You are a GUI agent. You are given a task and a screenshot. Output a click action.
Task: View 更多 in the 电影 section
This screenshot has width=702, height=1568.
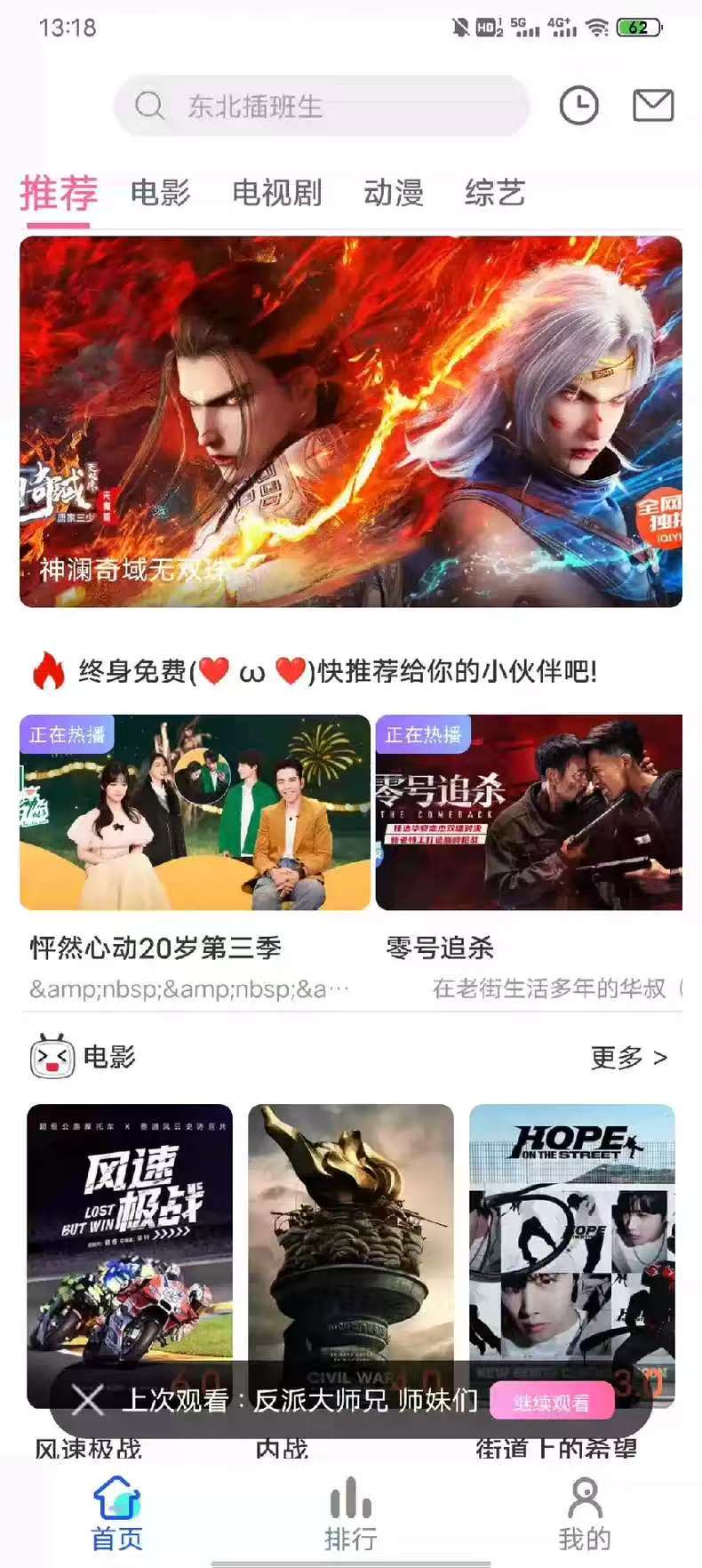629,1057
